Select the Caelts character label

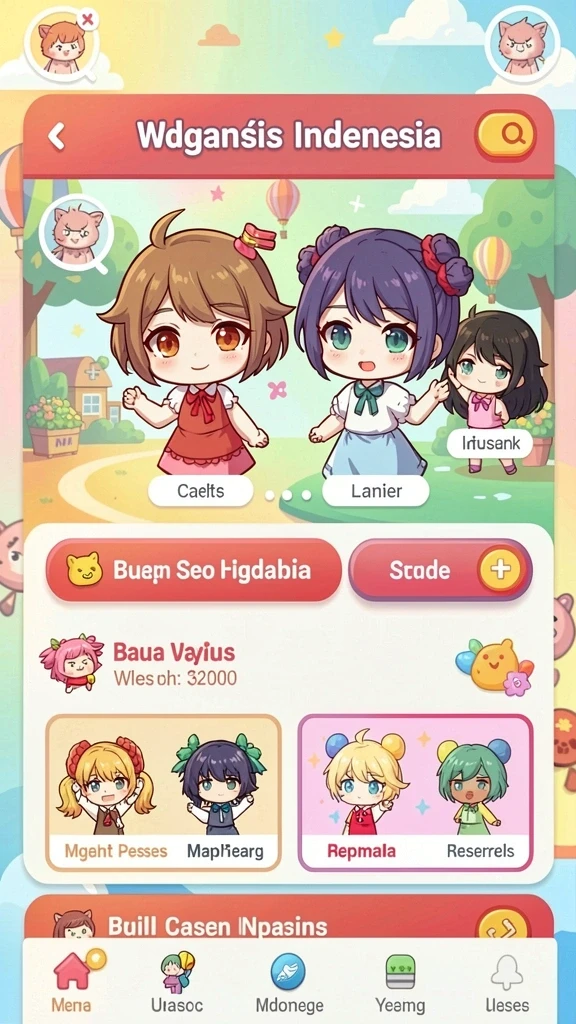click(200, 491)
